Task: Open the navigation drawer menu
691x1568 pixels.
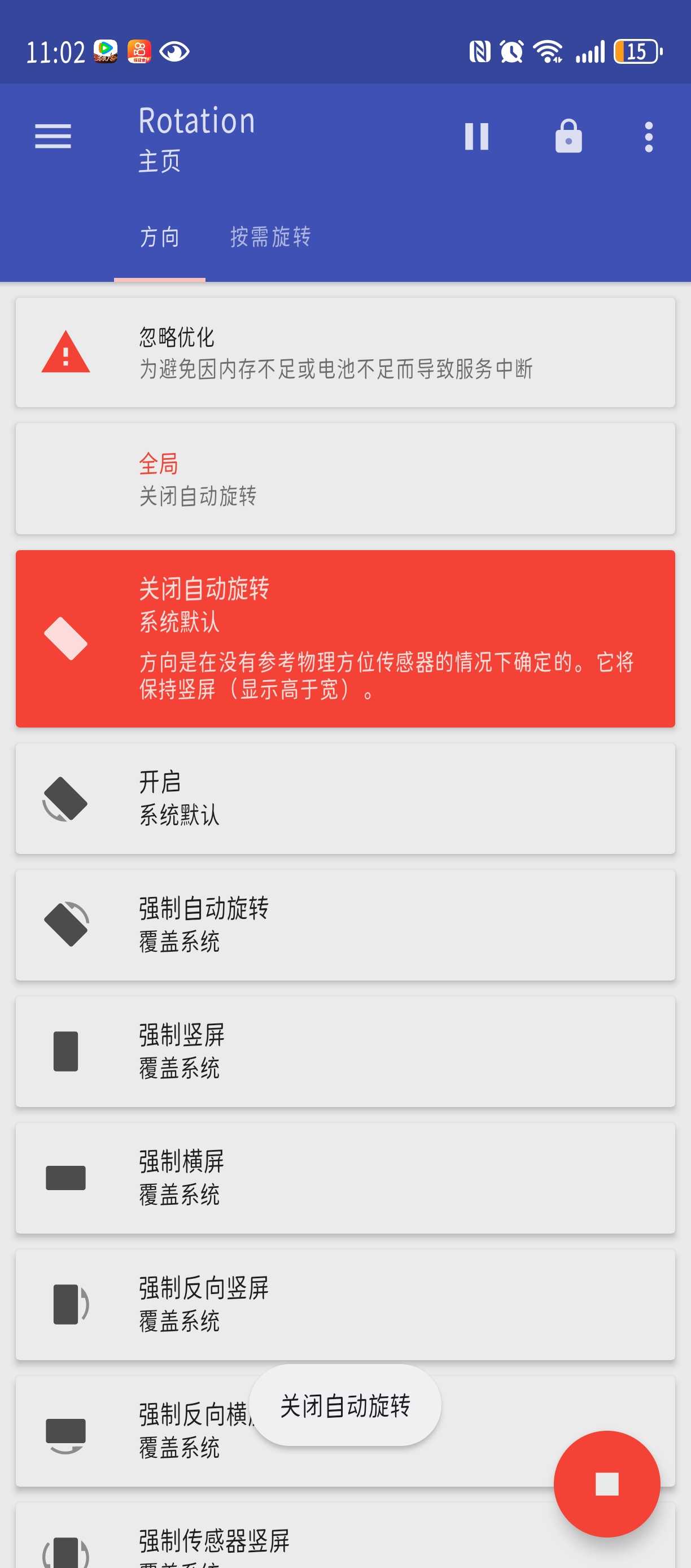Action: click(53, 136)
